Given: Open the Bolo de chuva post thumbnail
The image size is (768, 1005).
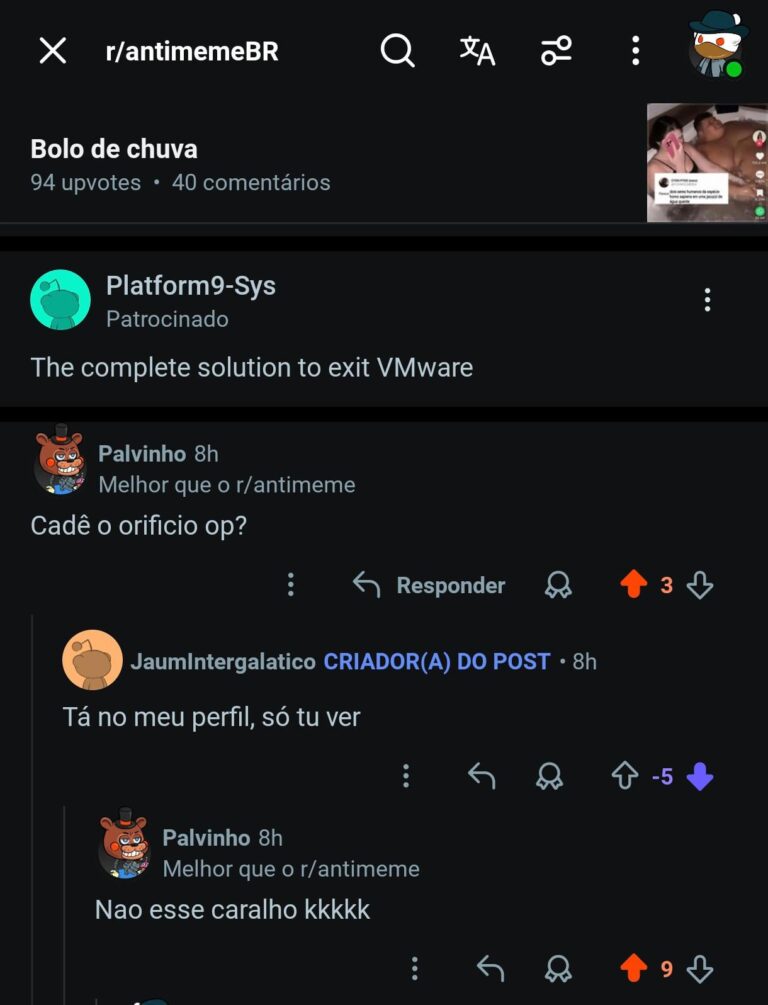Looking at the screenshot, I should [706, 162].
